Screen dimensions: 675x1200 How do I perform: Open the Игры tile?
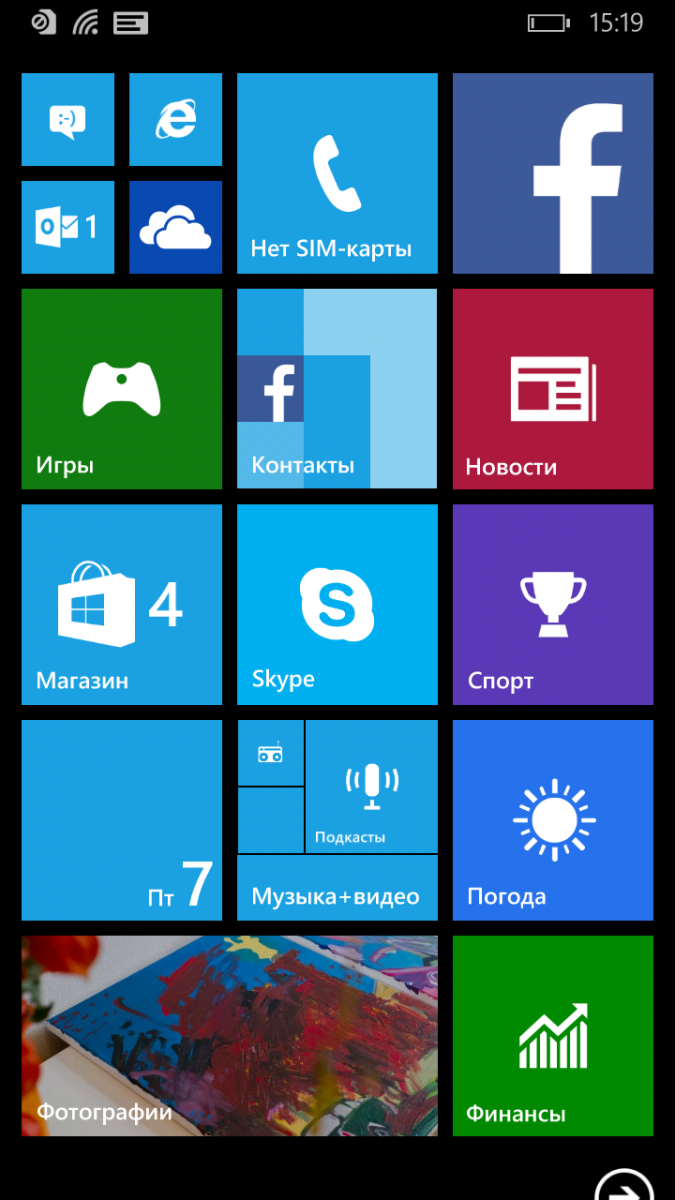[121, 389]
